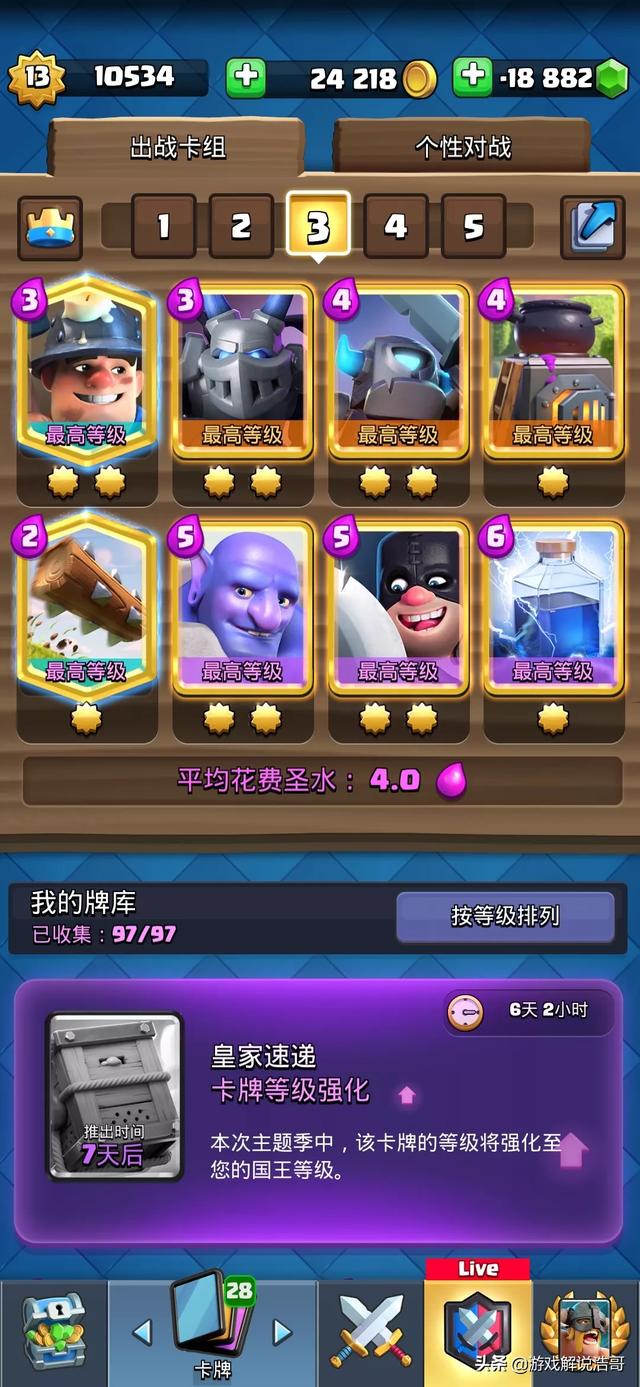Buy gems with the green plus button

[472, 78]
